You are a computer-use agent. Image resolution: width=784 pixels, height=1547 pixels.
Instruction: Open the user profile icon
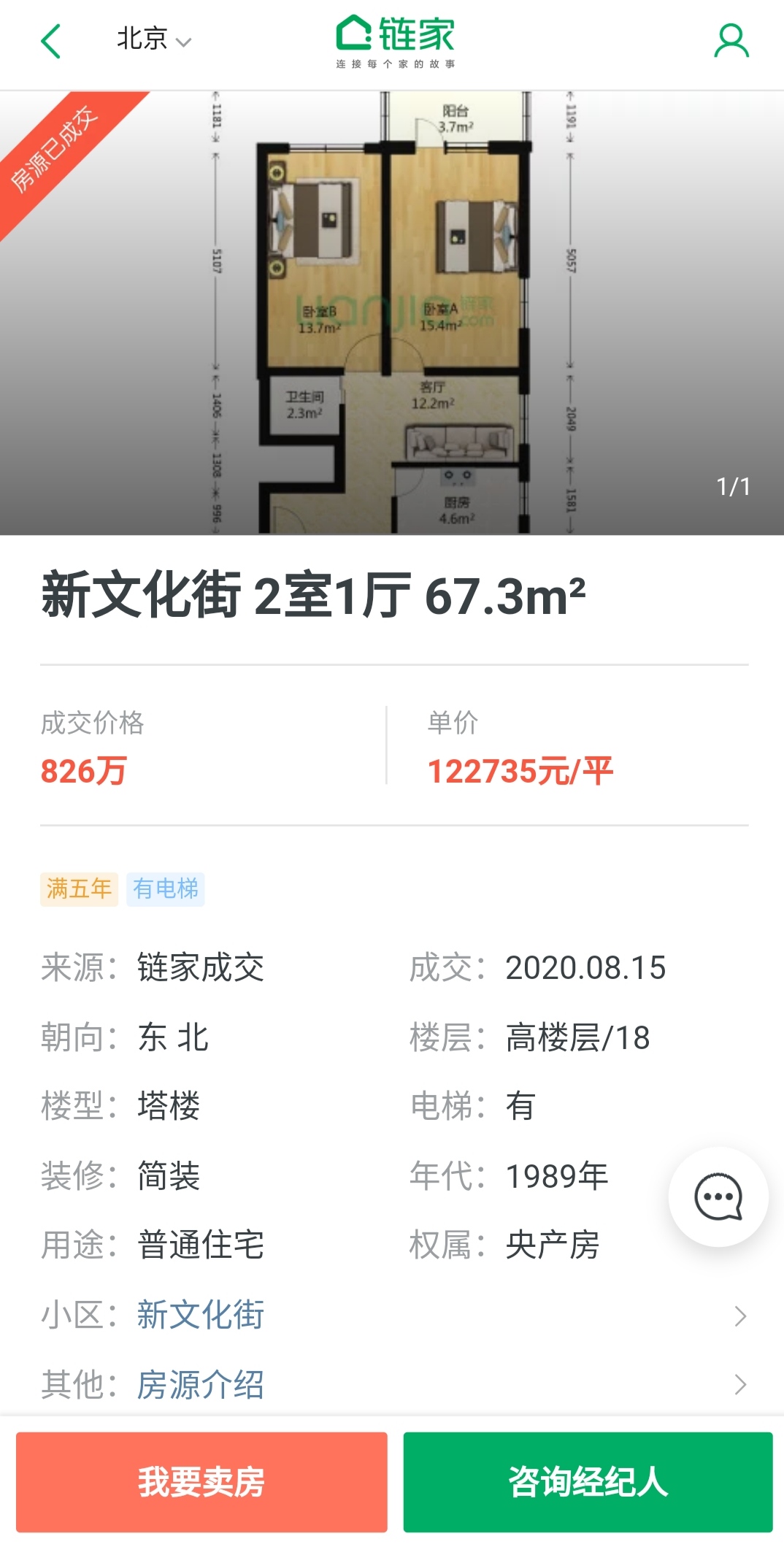(x=731, y=41)
